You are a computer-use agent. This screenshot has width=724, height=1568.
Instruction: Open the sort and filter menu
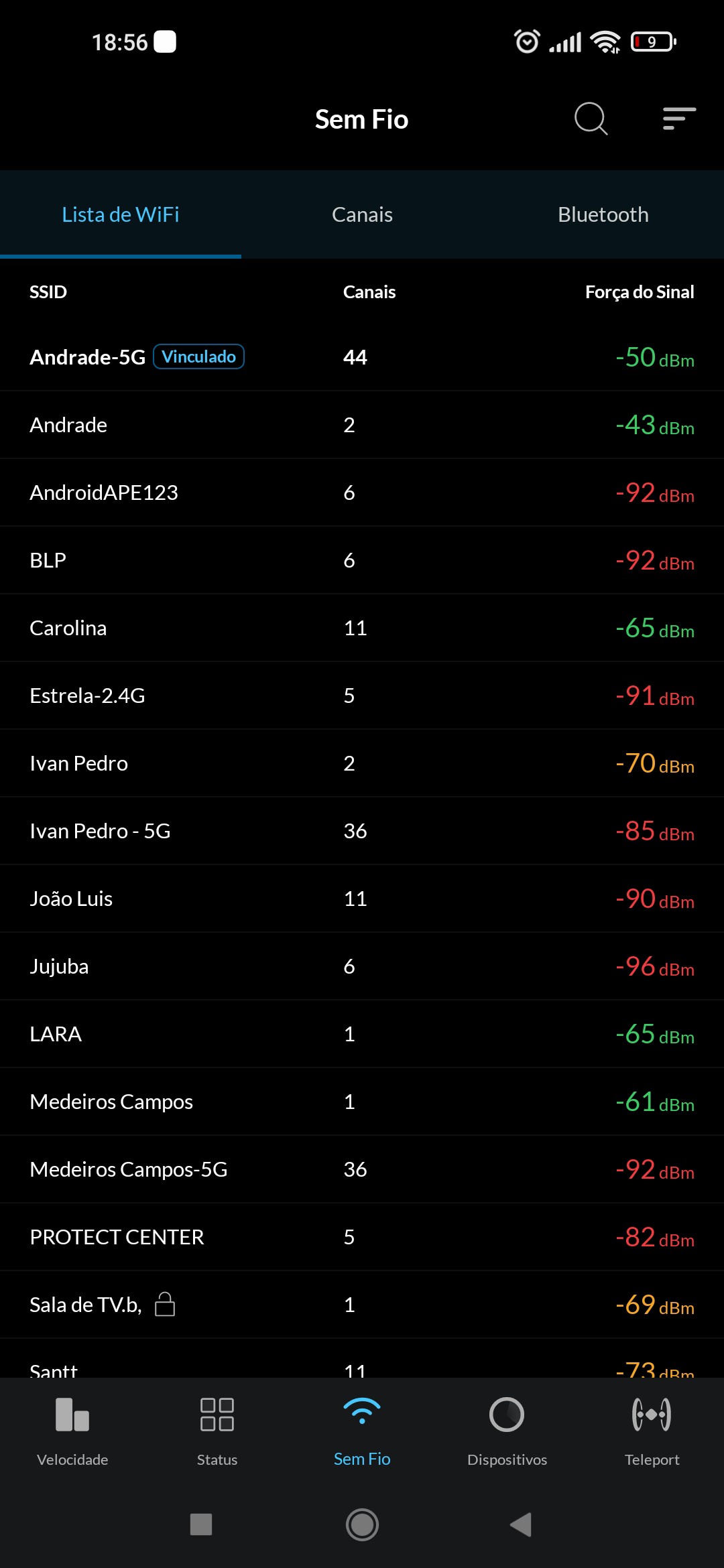click(678, 119)
